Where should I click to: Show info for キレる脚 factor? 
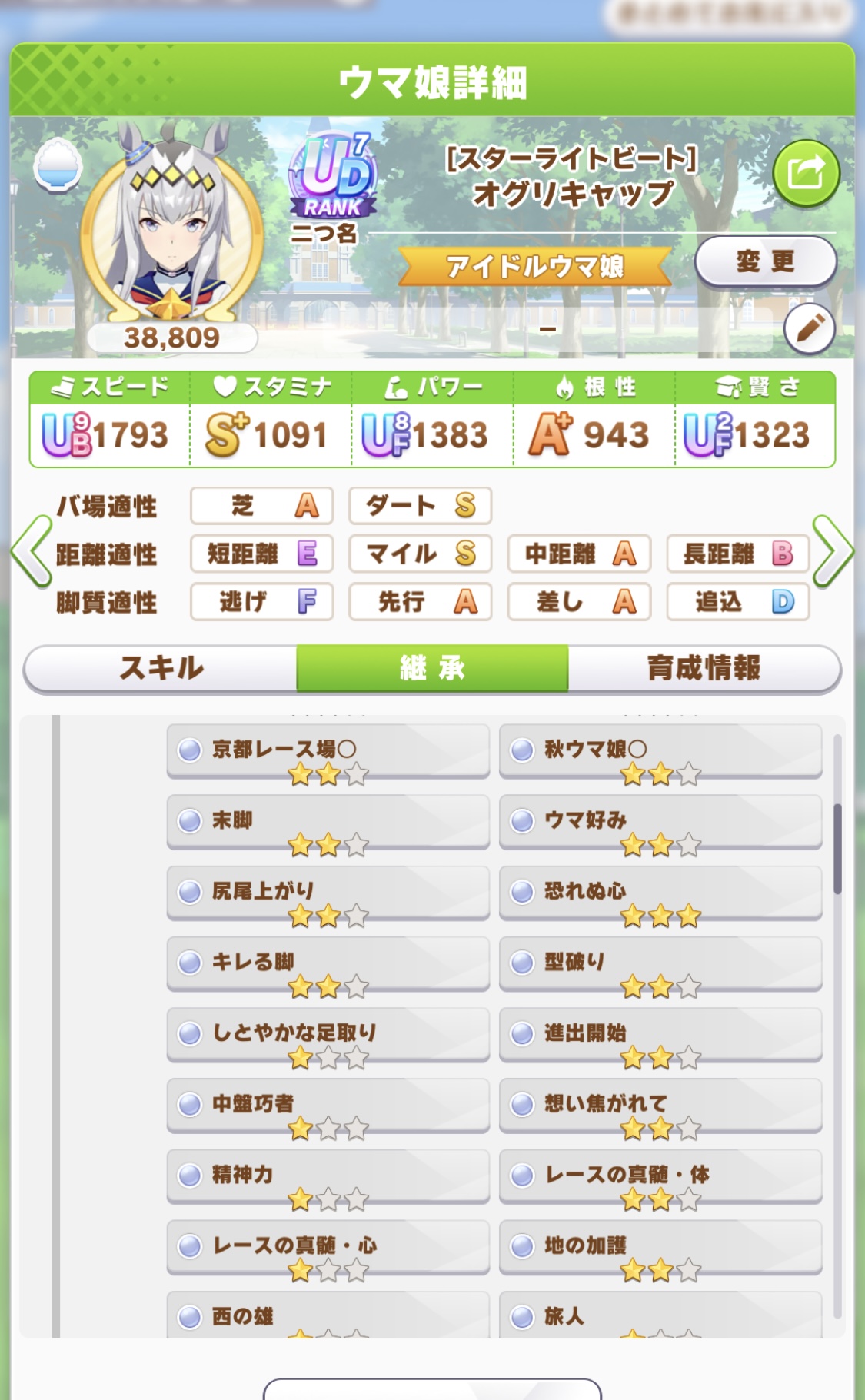click(x=328, y=963)
